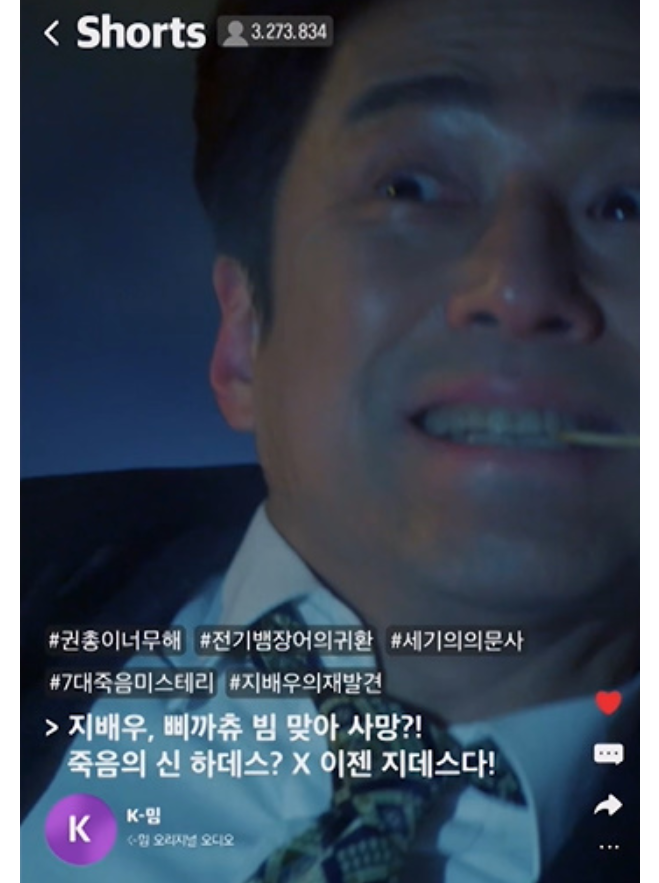Open the comments bubble
Viewport: 659px width, 883px height.
(608, 754)
